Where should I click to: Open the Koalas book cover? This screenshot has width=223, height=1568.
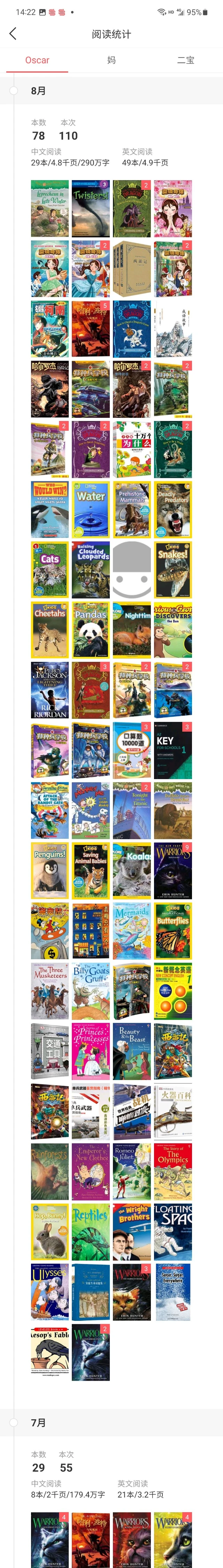pos(132,871)
